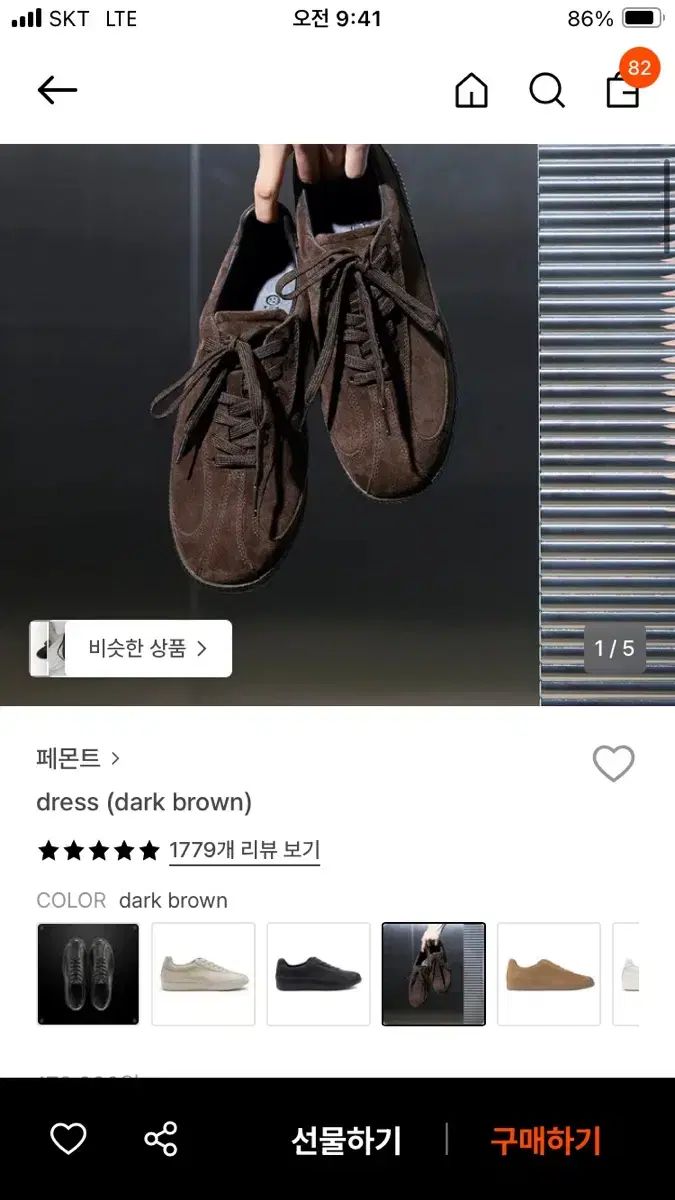Tap 구매하기 to purchase
Image resolution: width=675 pixels, height=1200 pixels.
coord(545,1140)
